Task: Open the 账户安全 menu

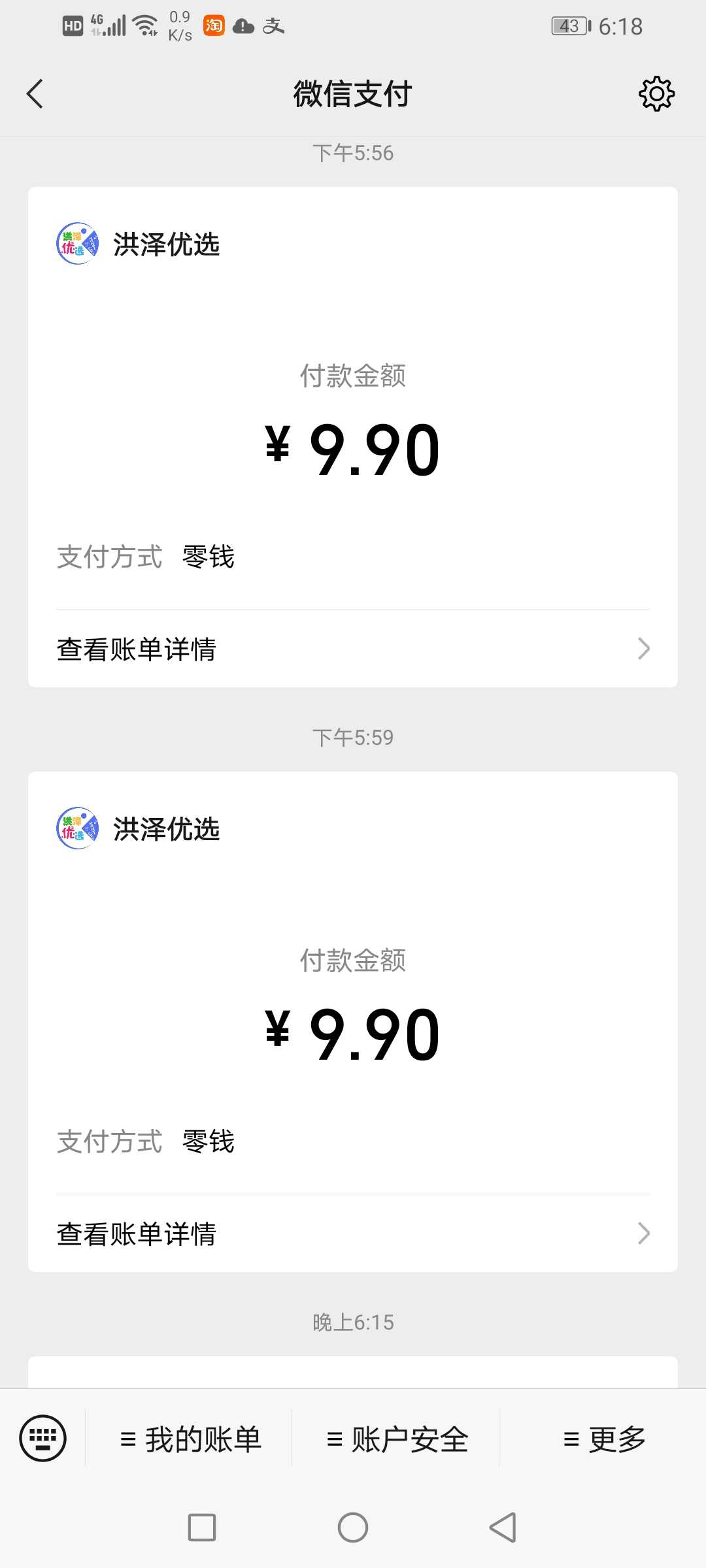Action: click(x=396, y=1439)
